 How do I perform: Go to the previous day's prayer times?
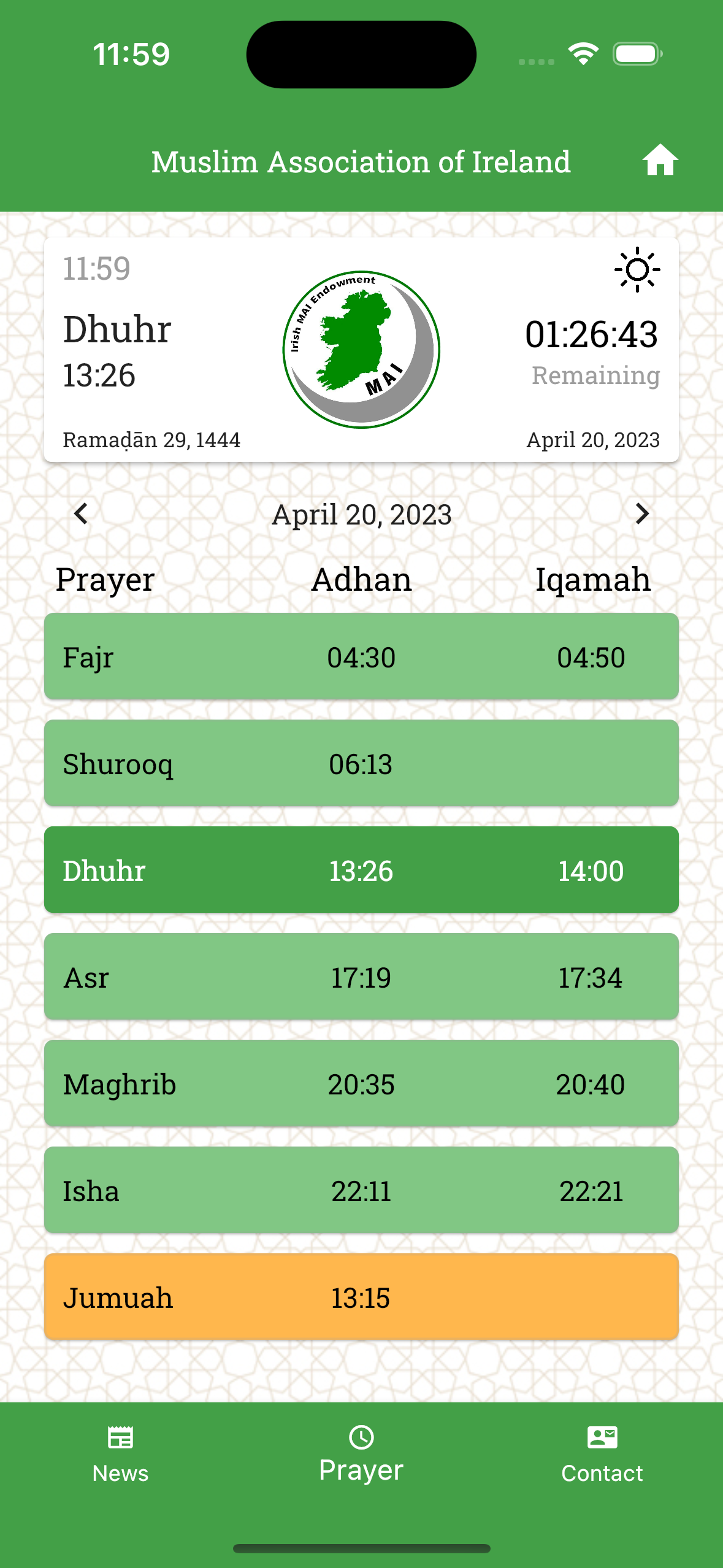(x=81, y=514)
